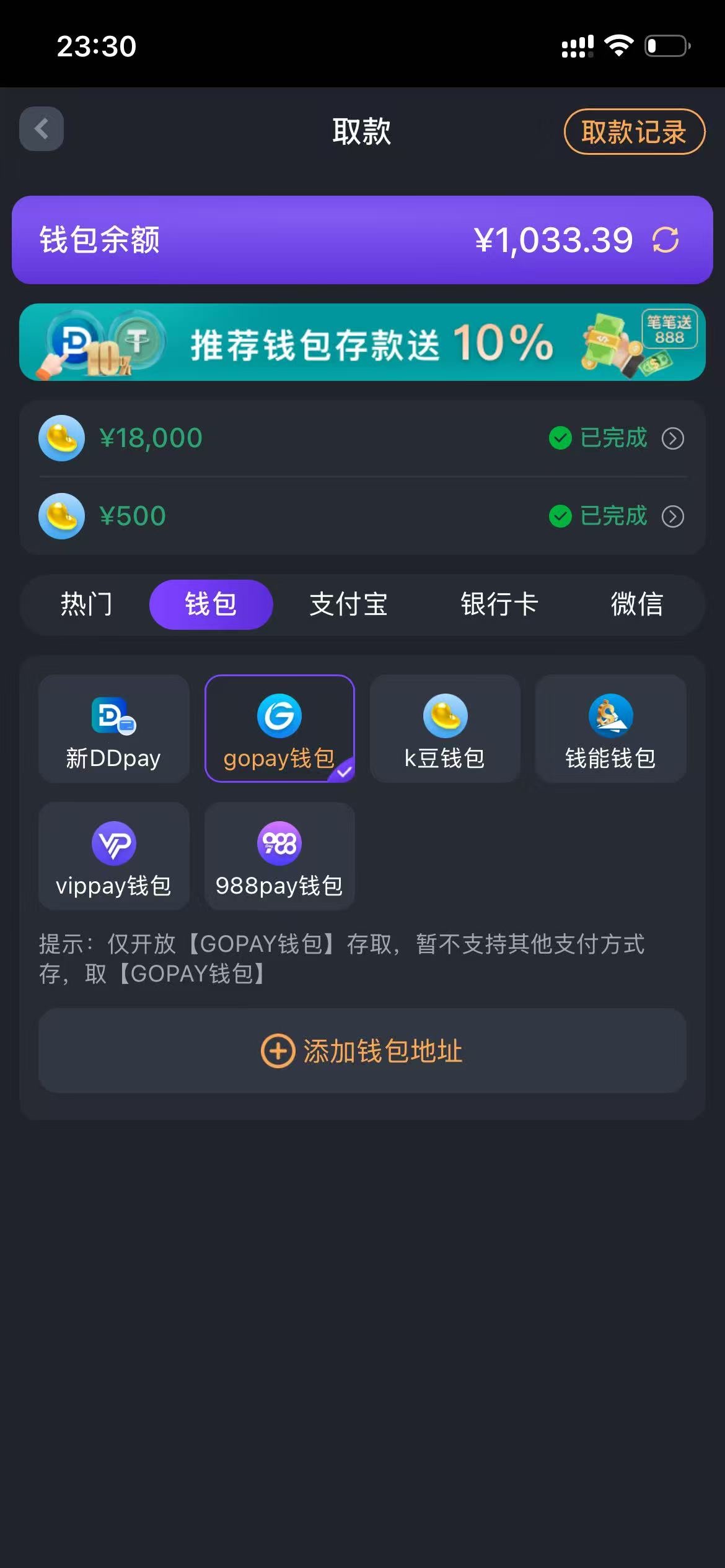Switch to the 银行卡 tab
Screen dimensions: 725x1568
499,604
